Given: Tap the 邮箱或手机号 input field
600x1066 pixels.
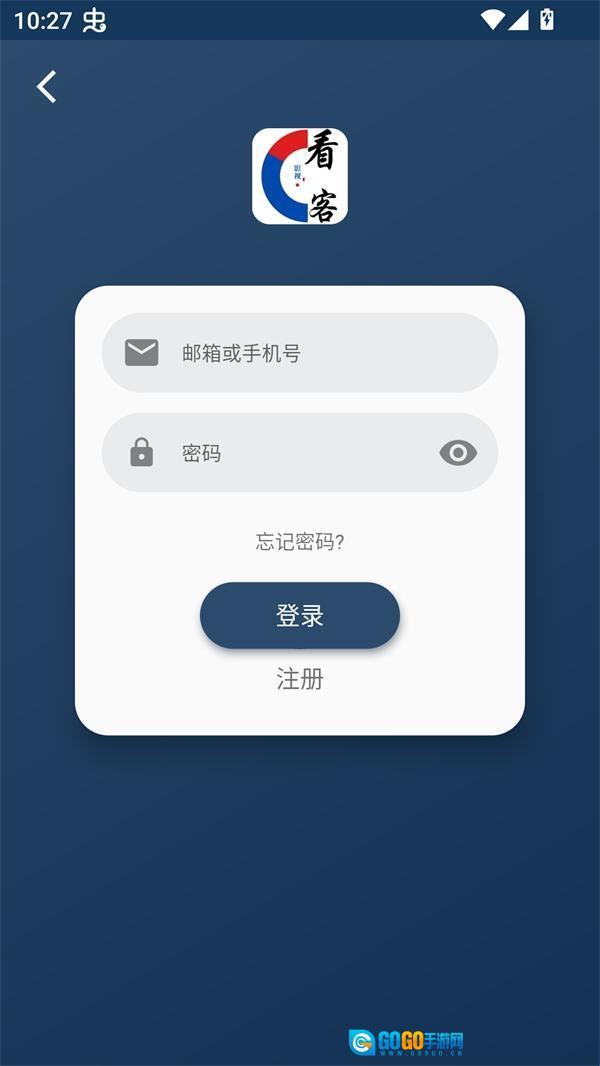Looking at the screenshot, I should [x=320, y=353].
